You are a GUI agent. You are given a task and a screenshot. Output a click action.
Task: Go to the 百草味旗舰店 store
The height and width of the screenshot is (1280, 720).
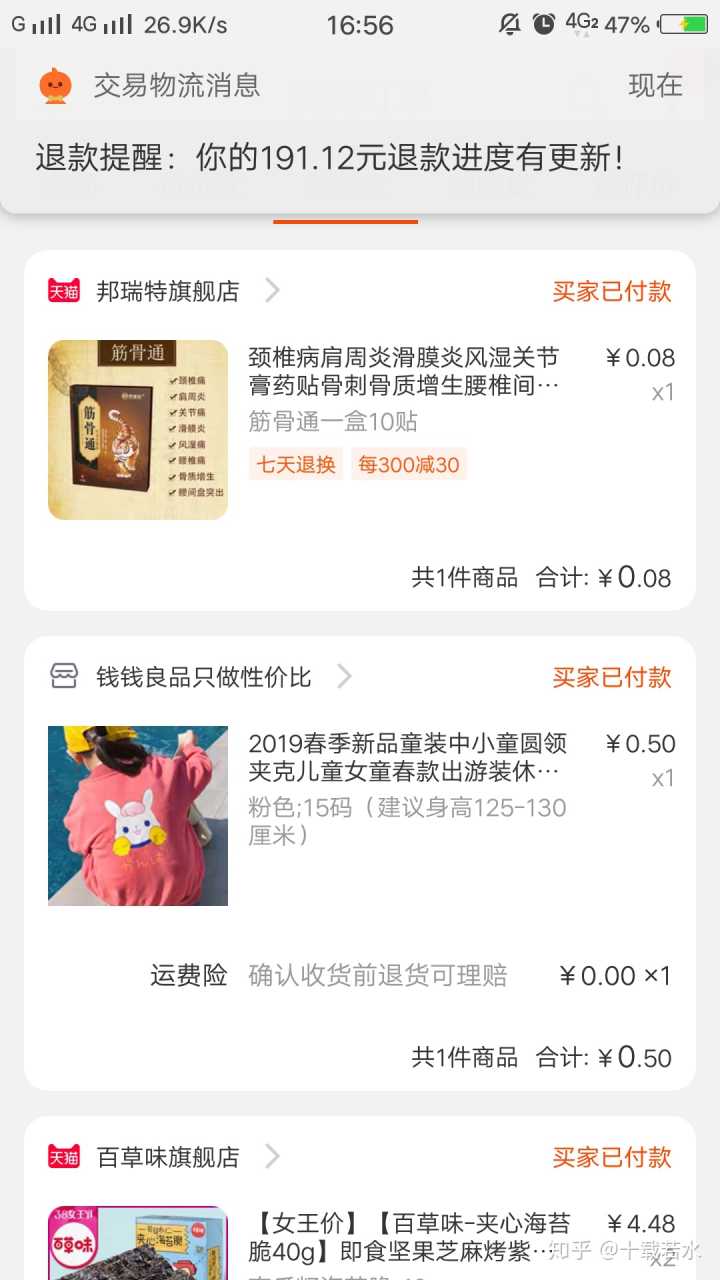coord(168,1157)
